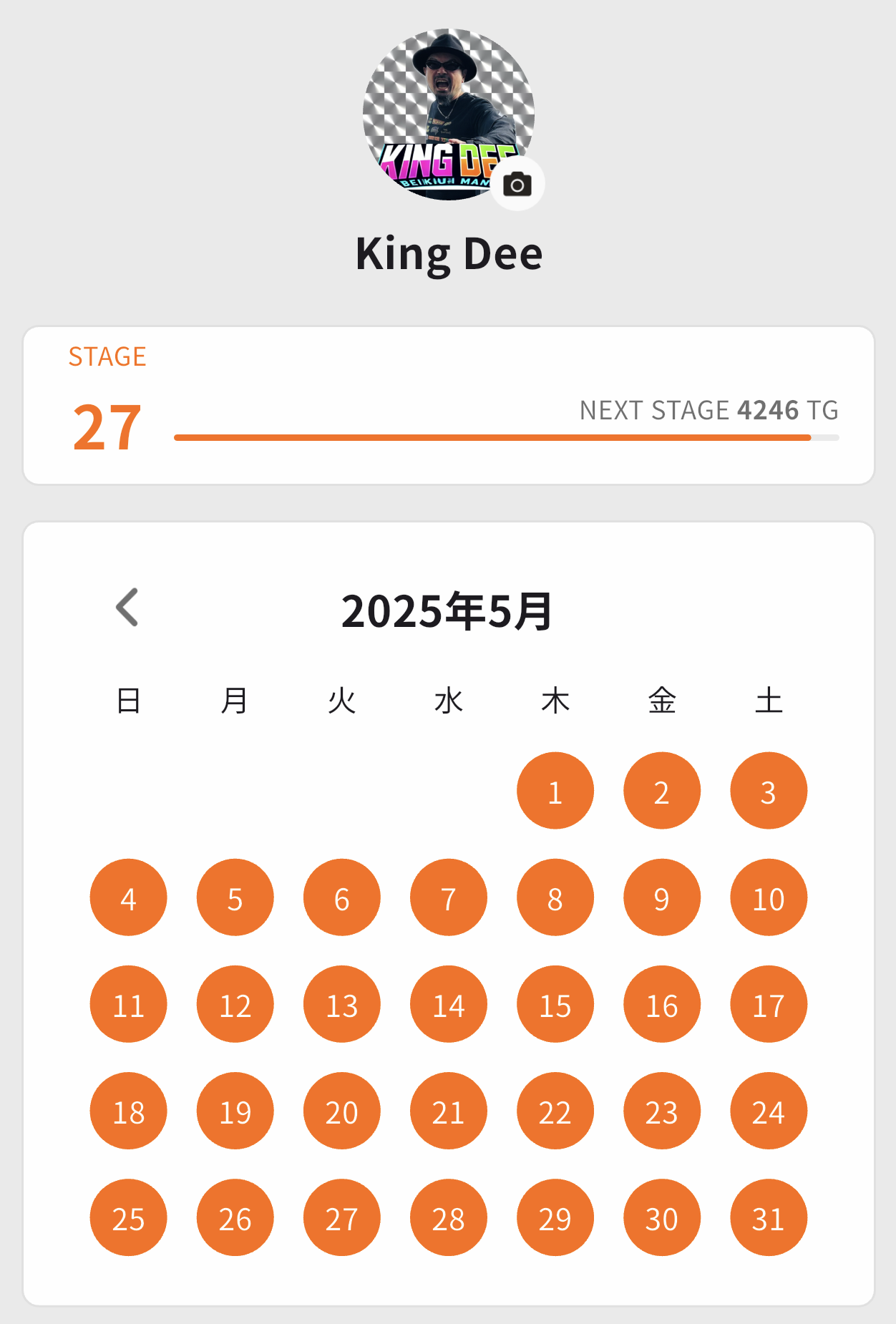Click the 2025年5月 calendar title

447,612
